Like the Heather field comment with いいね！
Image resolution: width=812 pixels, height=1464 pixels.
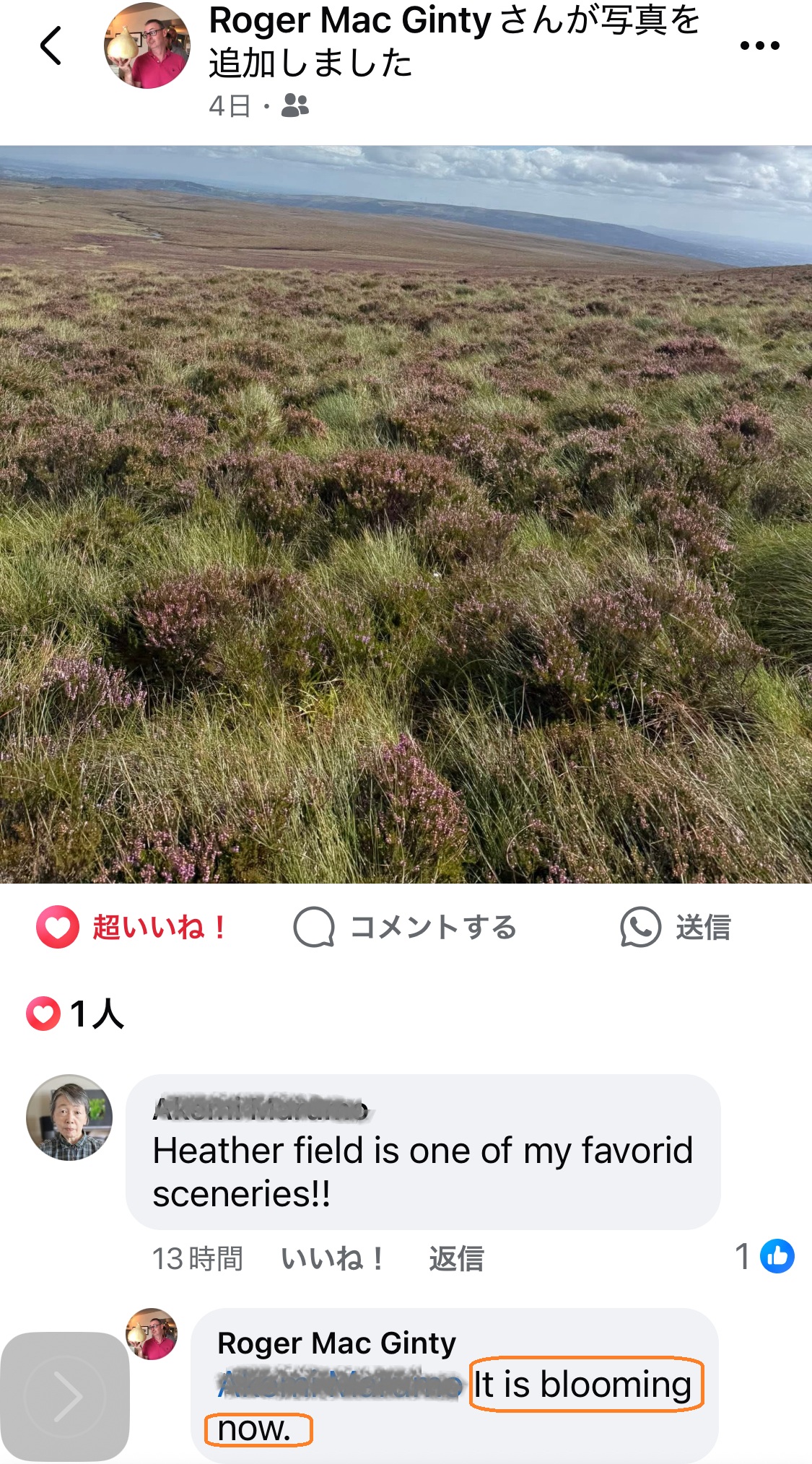point(333,1258)
